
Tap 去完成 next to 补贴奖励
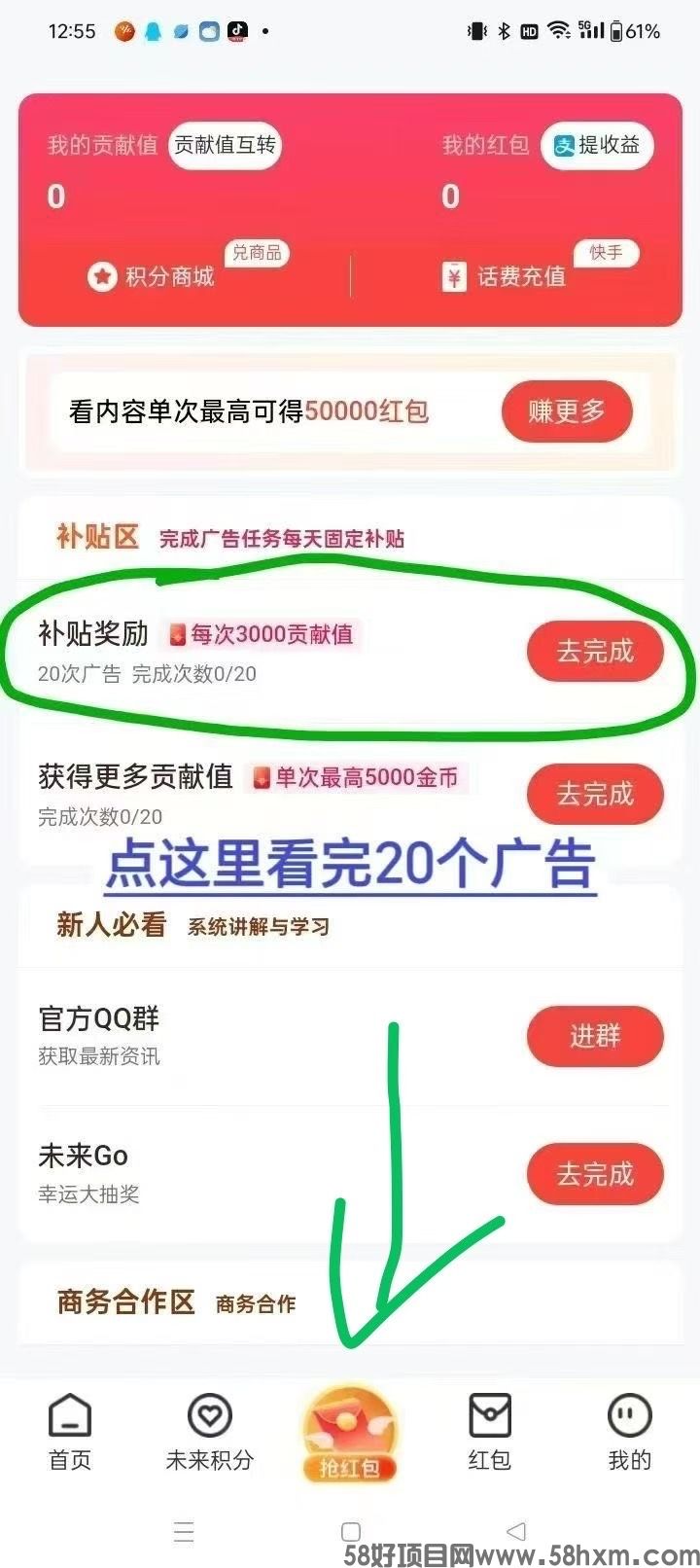(x=595, y=651)
